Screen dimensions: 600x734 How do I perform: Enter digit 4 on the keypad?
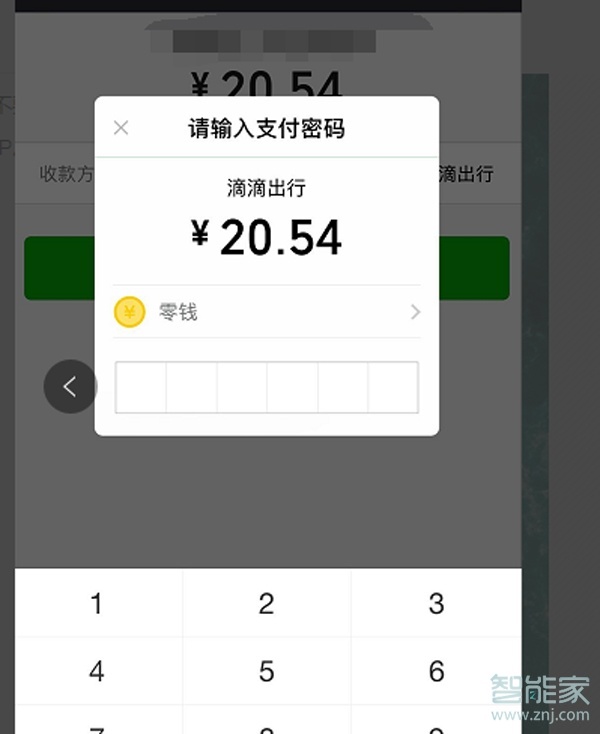point(97,671)
